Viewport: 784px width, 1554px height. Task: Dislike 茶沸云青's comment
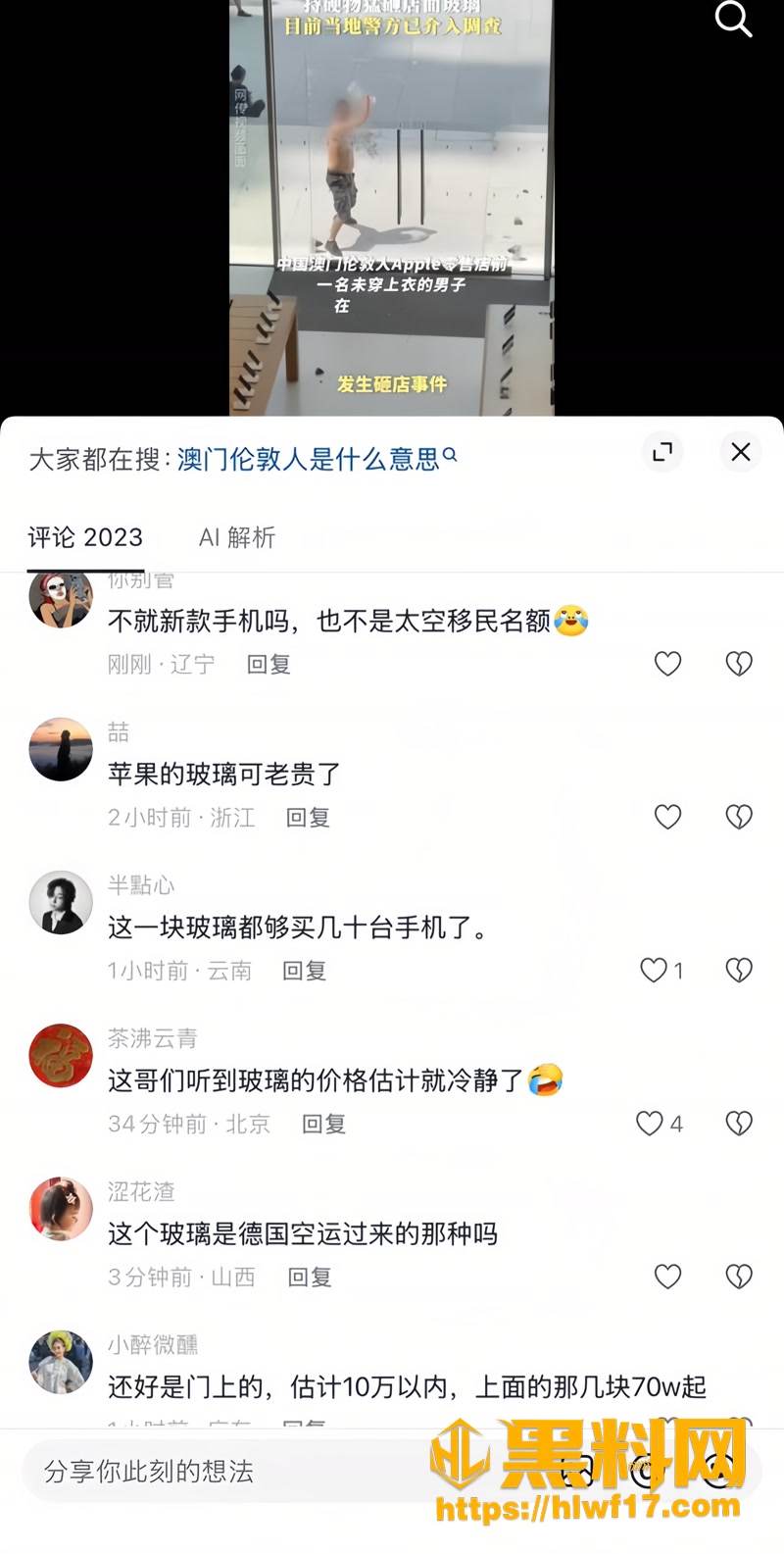[739, 1124]
